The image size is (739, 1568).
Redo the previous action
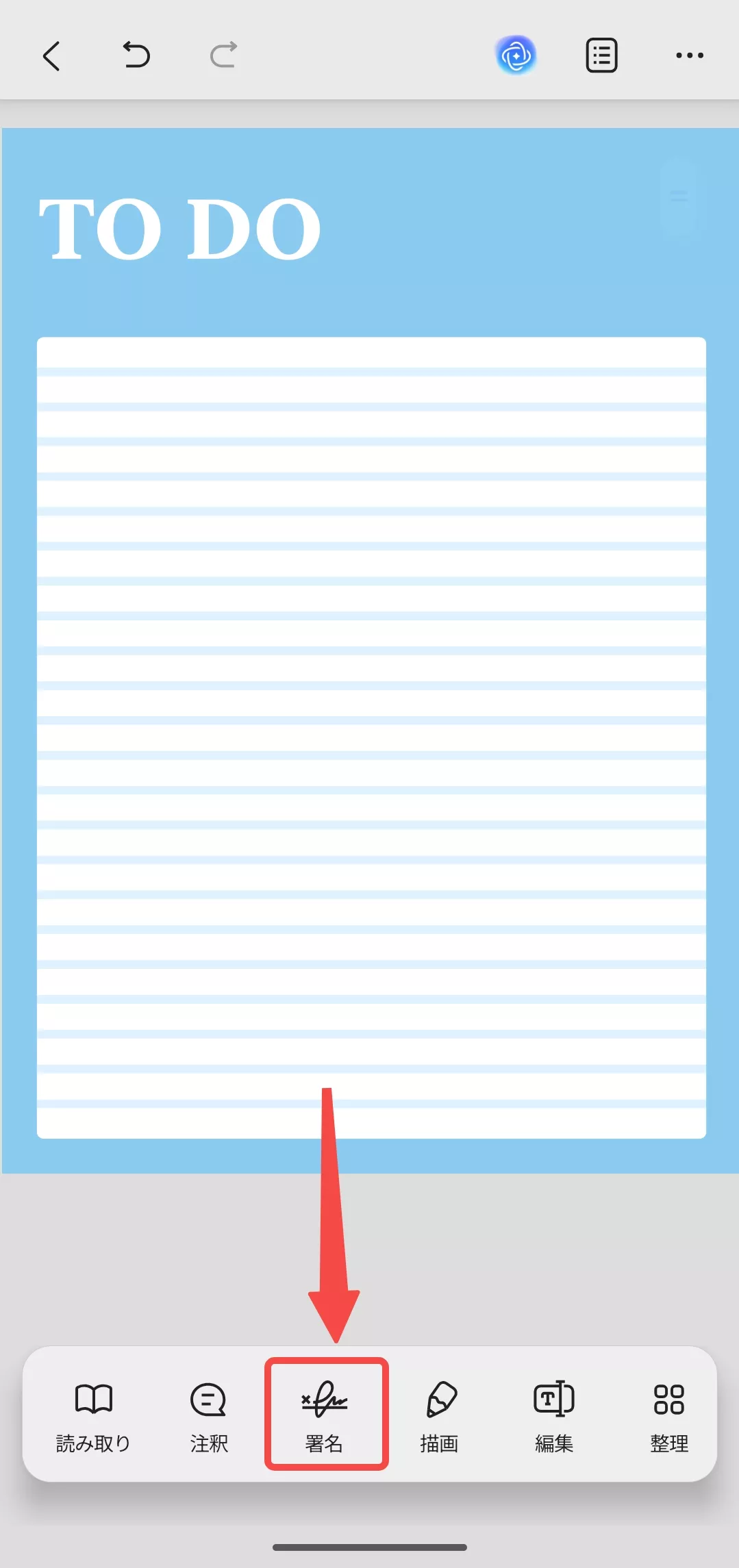(x=223, y=55)
